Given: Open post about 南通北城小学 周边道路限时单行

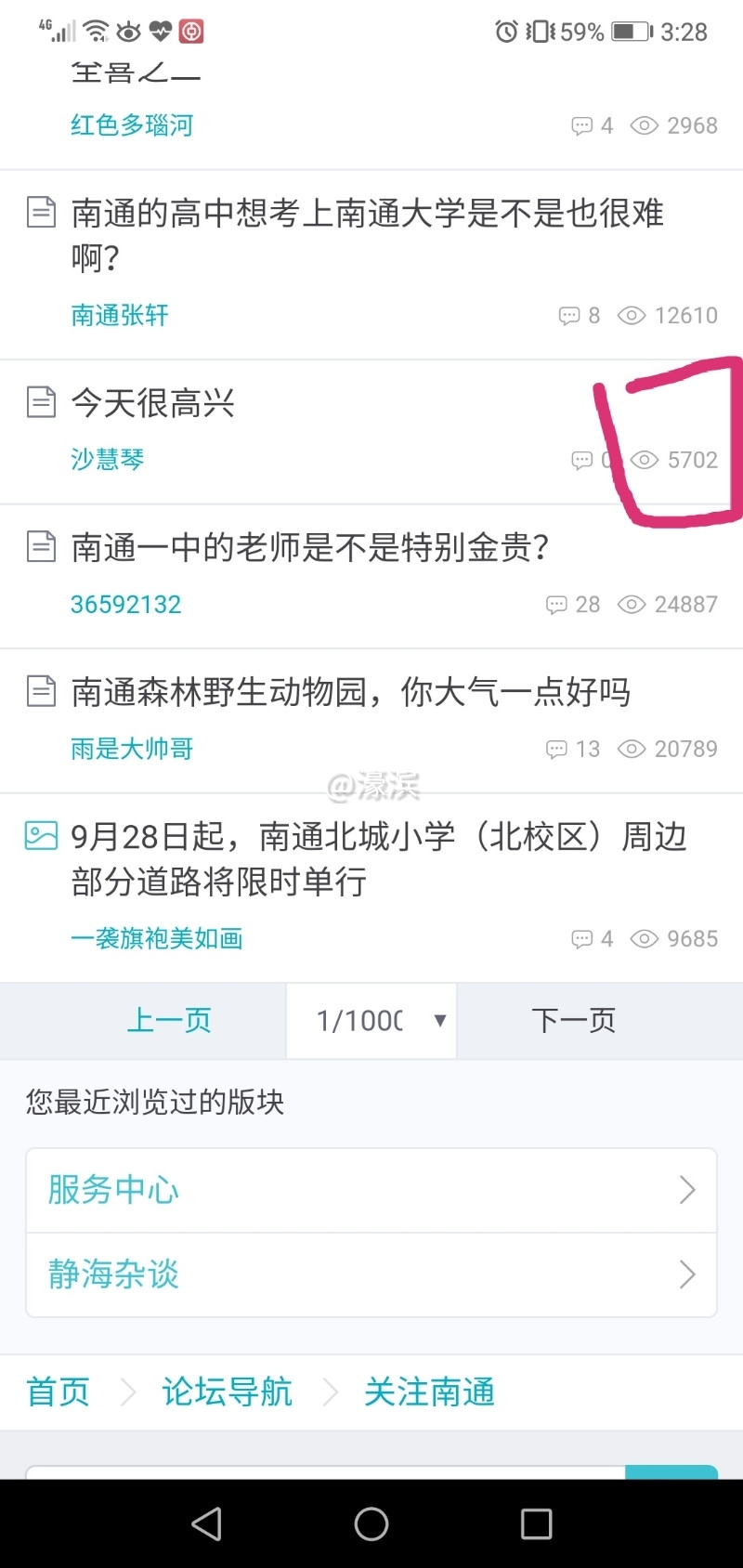Looking at the screenshot, I should click(379, 858).
